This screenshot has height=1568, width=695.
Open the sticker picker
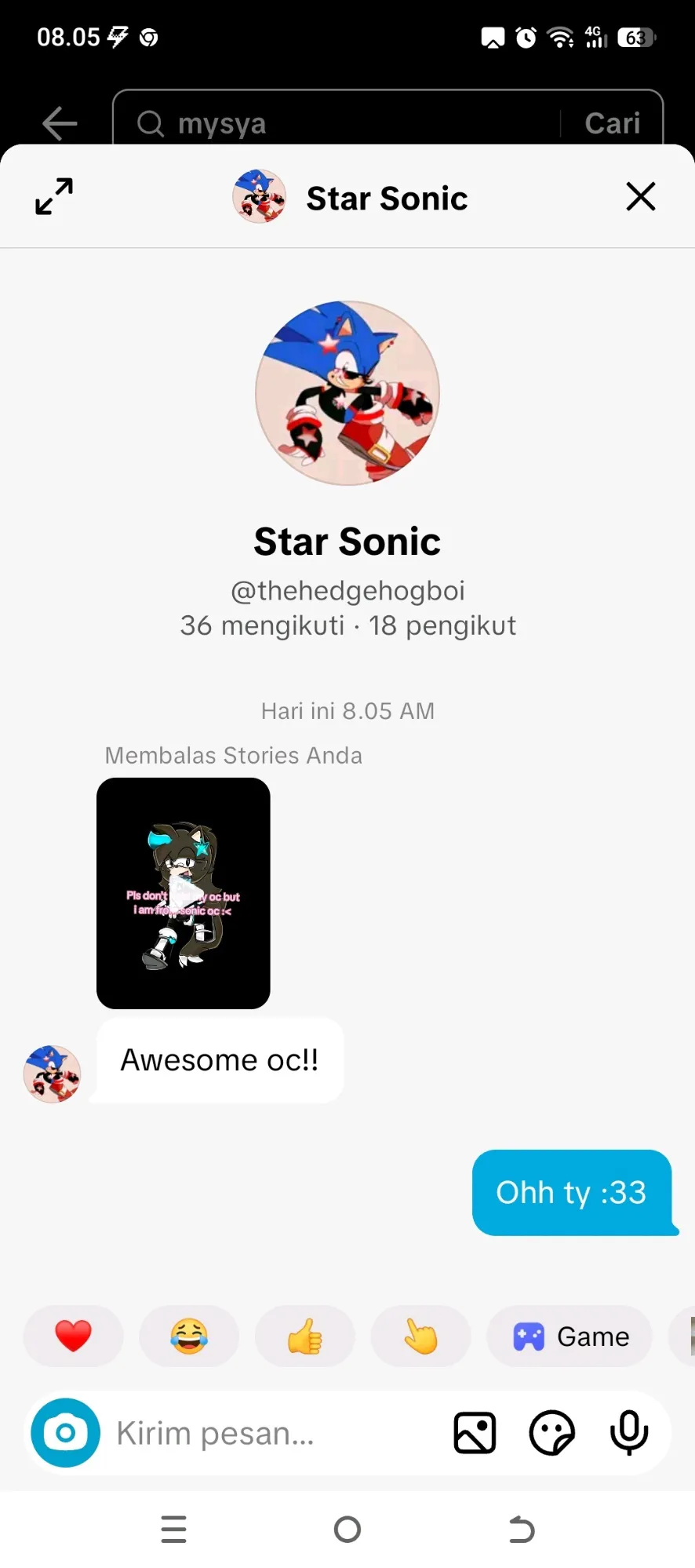[551, 1433]
